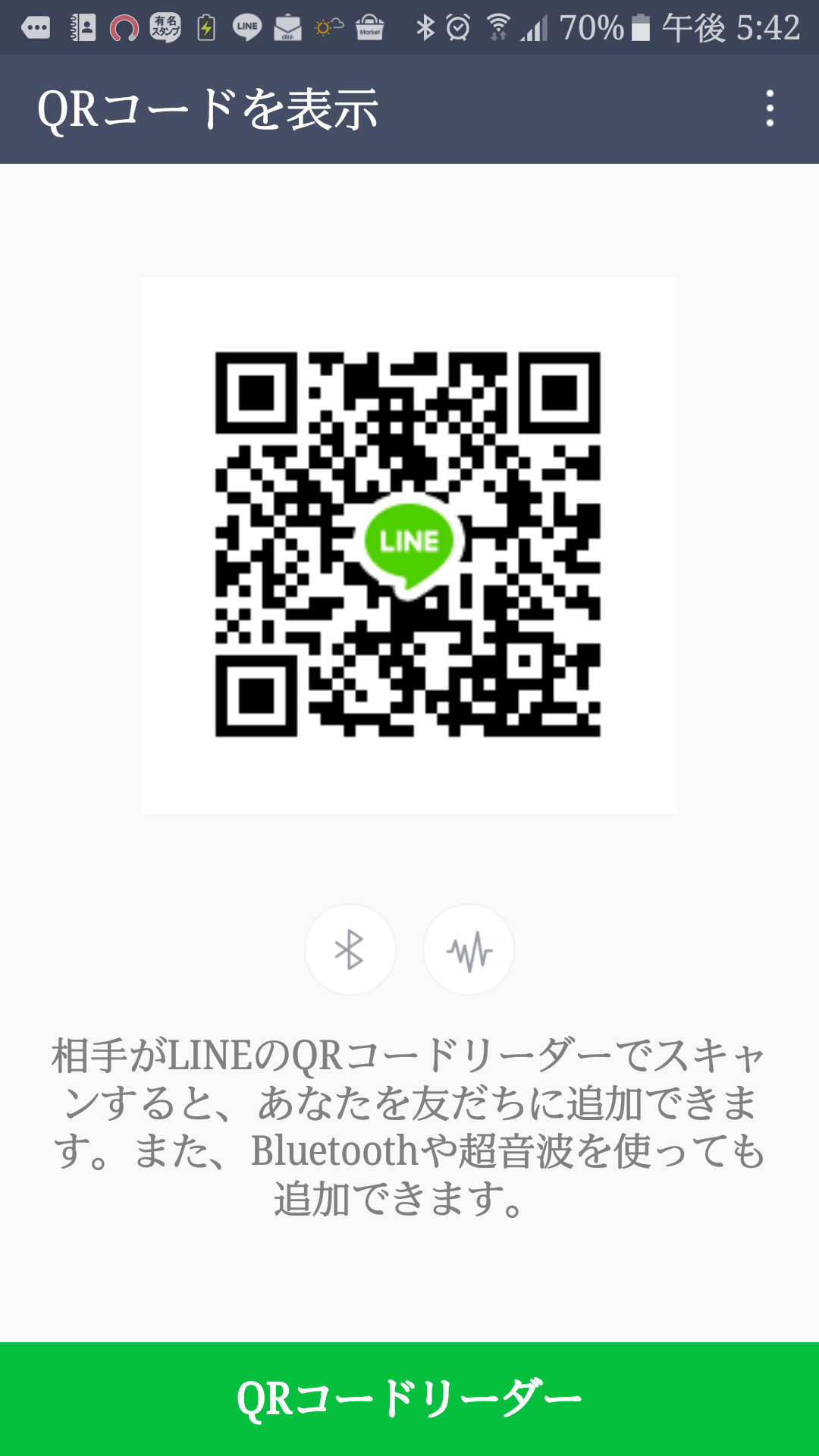Viewport: 819px width, 1456px height.
Task: Tap the ultrasonic waveform button
Action: (x=469, y=949)
